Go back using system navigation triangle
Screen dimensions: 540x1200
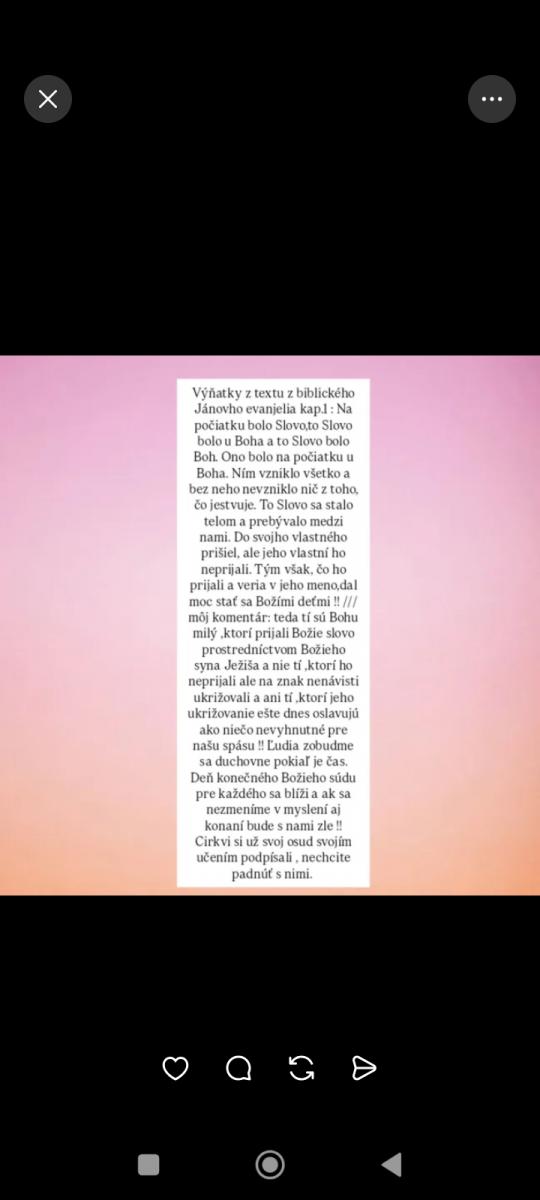[392, 1164]
